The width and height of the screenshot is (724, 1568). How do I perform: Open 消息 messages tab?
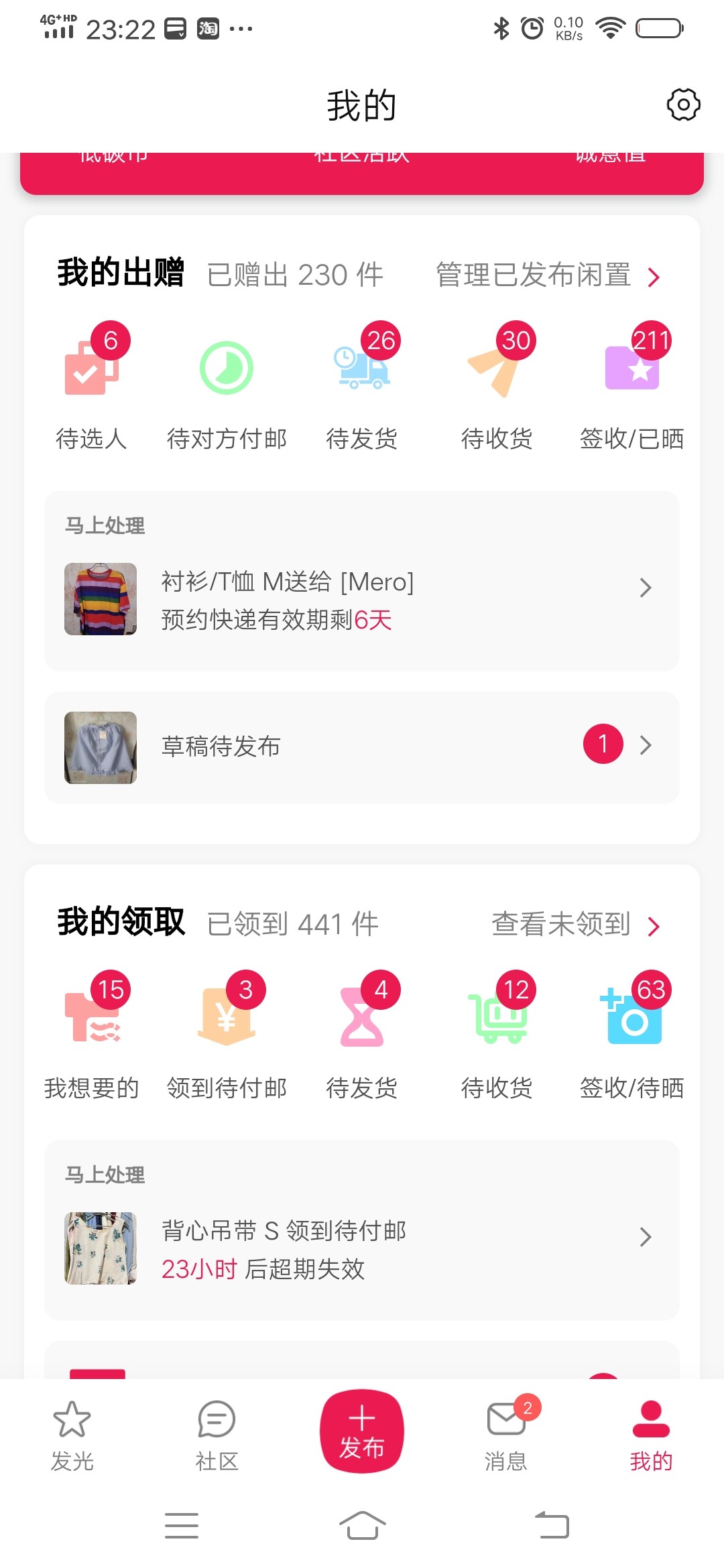point(506,1435)
